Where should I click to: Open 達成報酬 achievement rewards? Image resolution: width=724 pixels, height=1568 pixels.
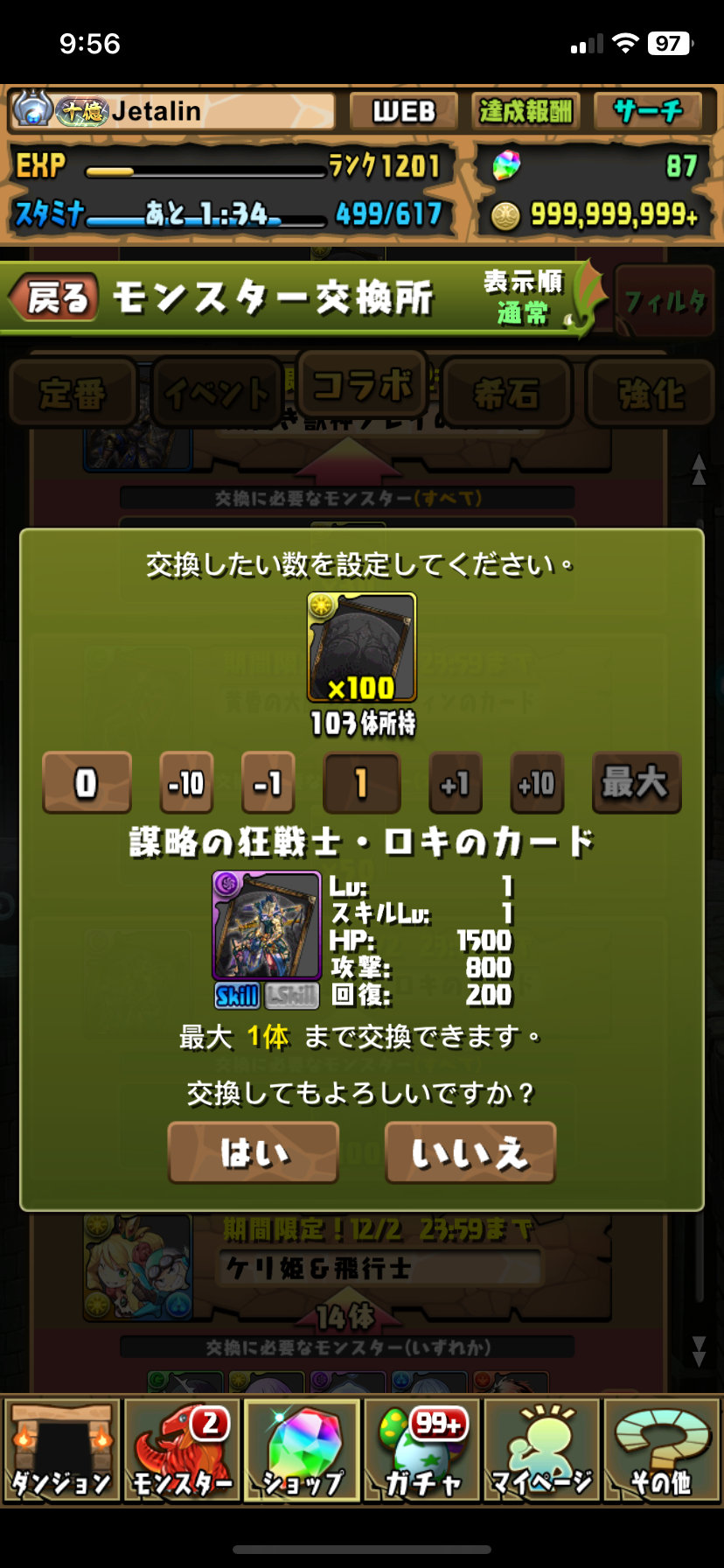525,111
